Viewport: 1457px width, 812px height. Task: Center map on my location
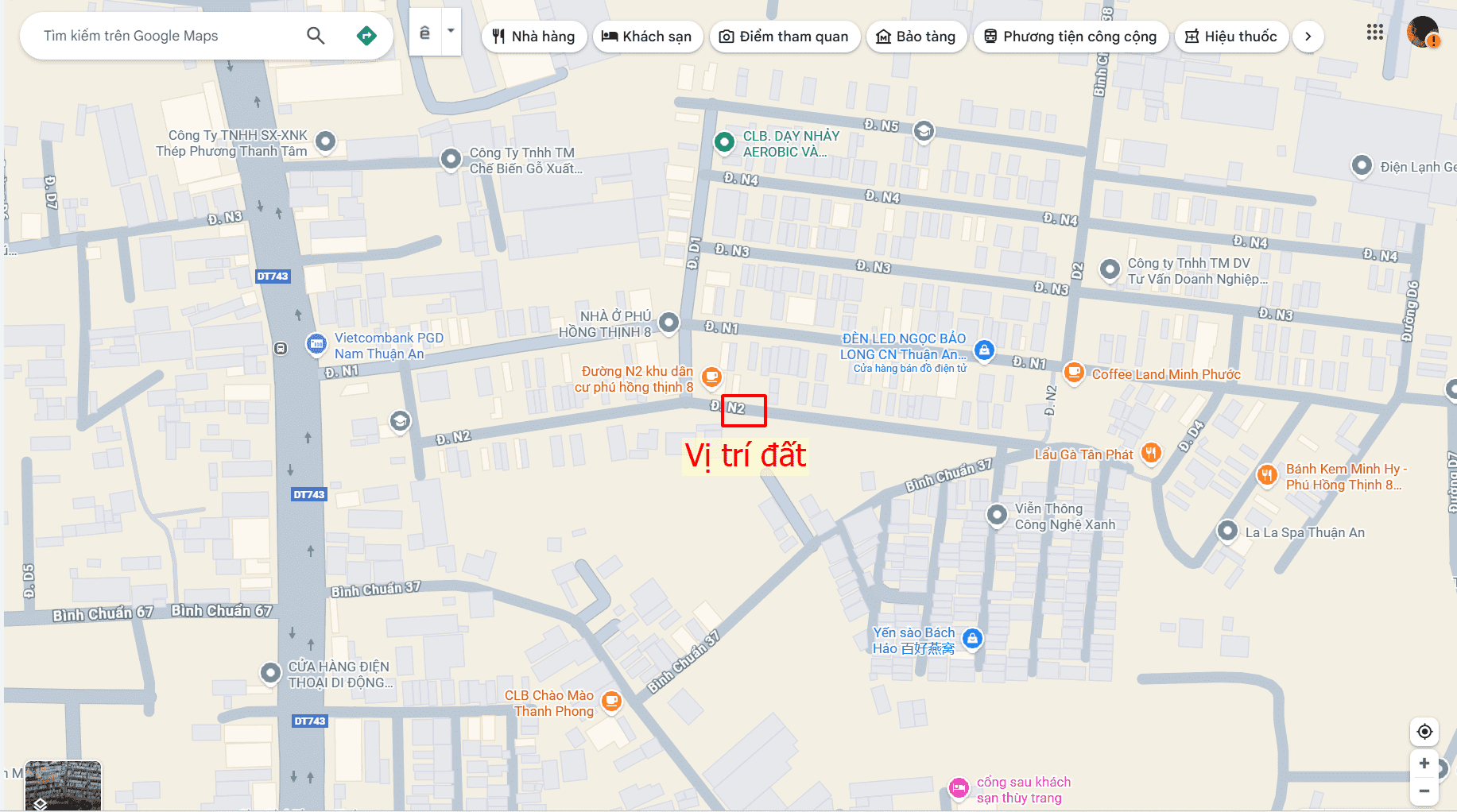coord(1424,731)
